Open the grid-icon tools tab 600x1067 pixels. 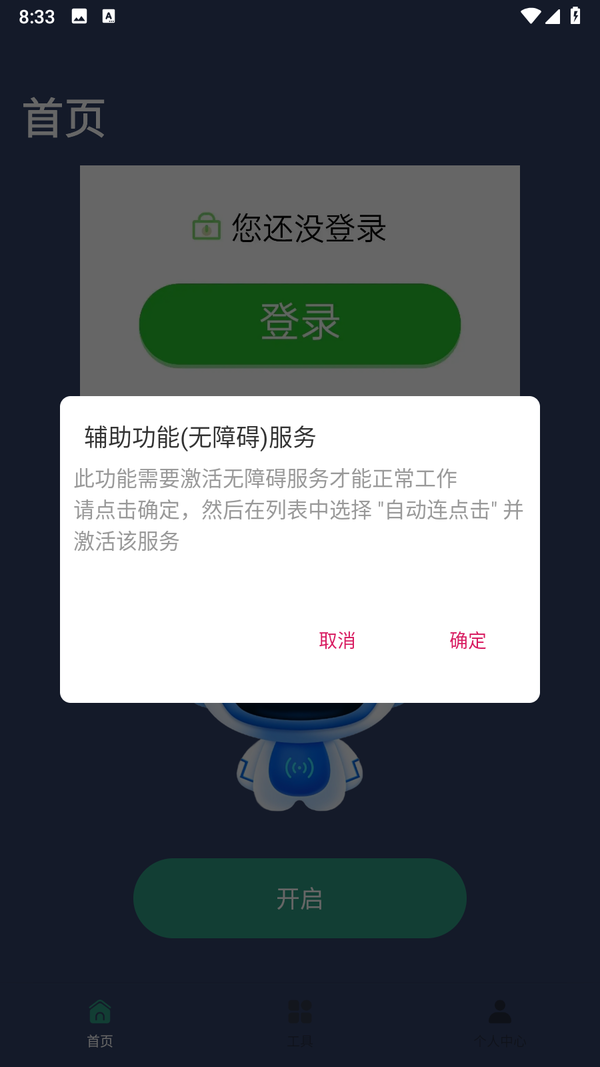[300, 1022]
